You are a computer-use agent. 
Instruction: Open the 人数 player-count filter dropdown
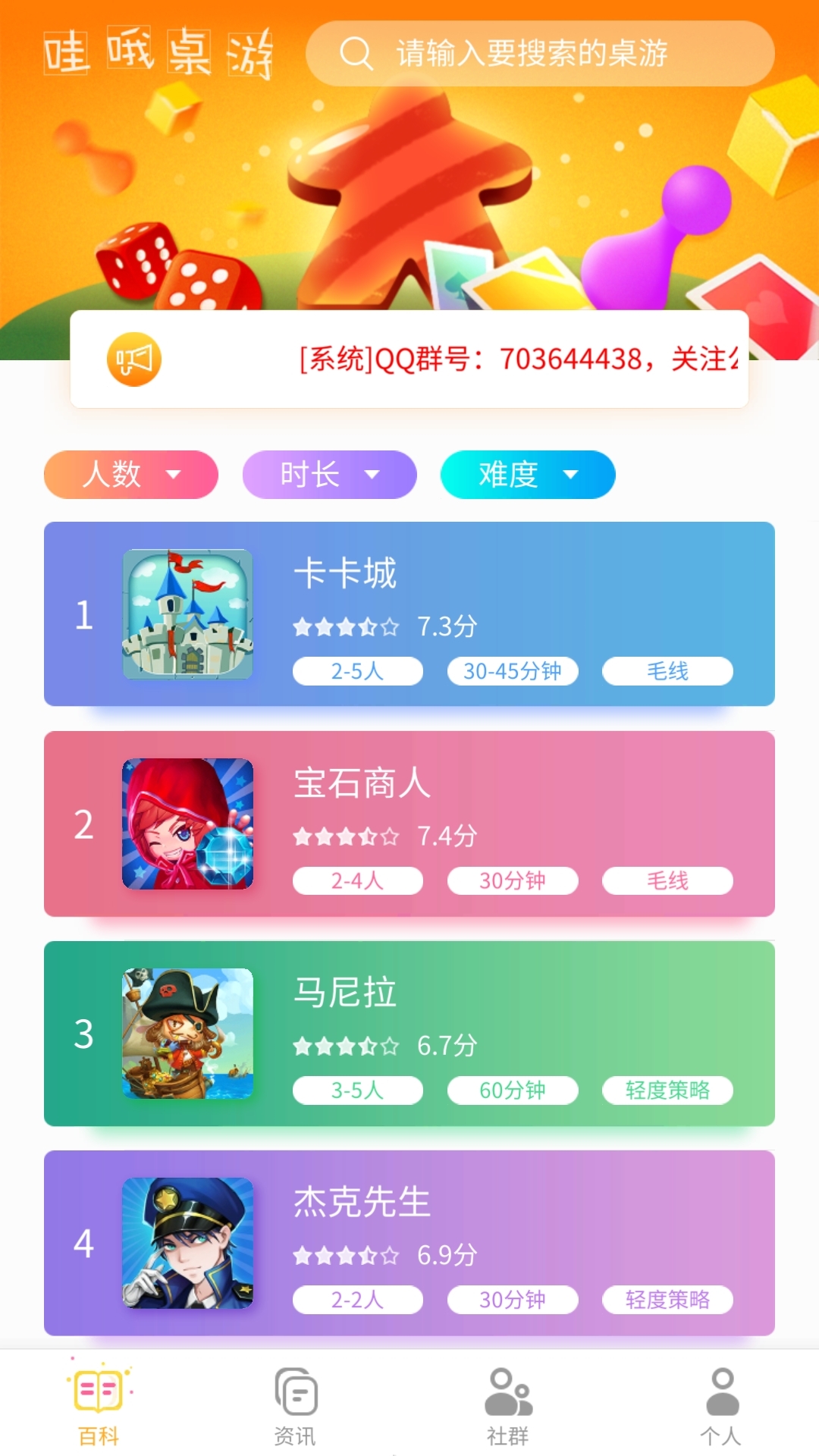[130, 475]
